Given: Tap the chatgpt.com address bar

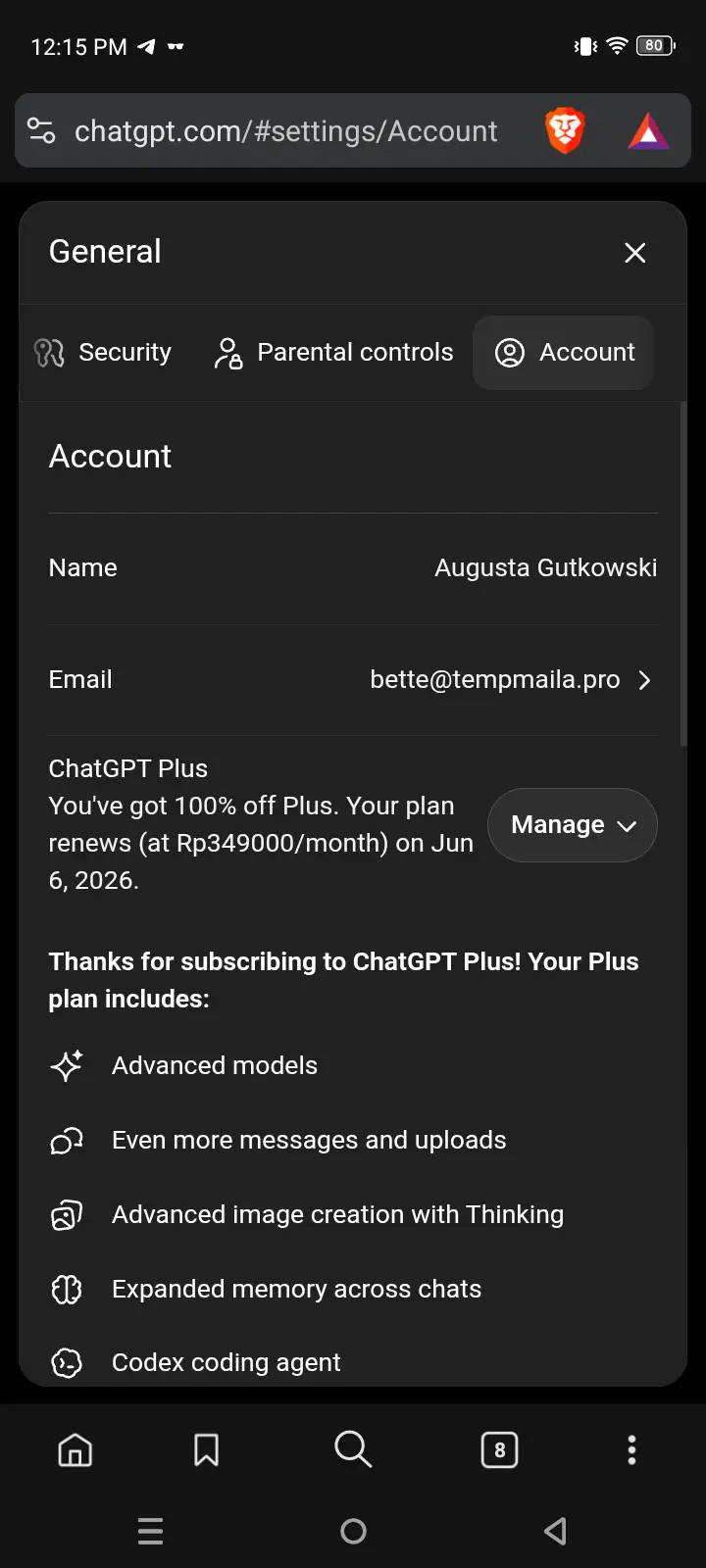Looking at the screenshot, I should [x=285, y=131].
